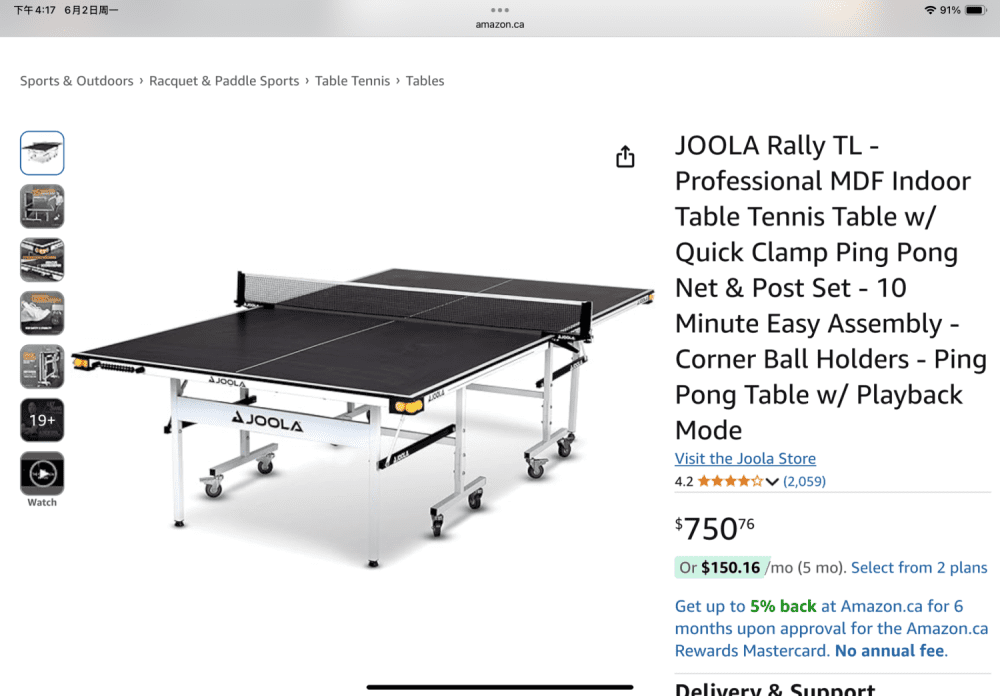Open the Tables breadcrumb link

point(425,81)
